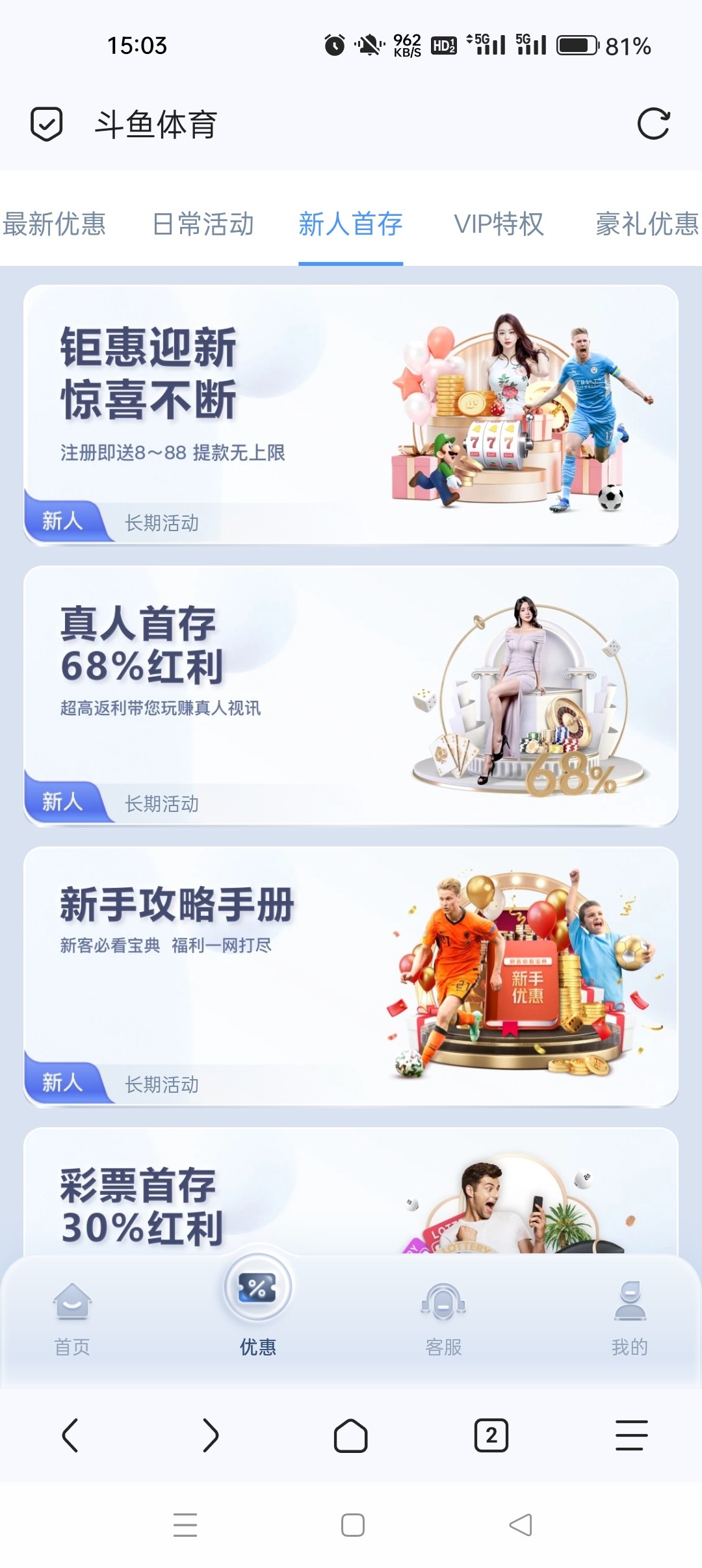The width and height of the screenshot is (702, 1568).
Task: Go forward with the browser forward arrow
Action: click(210, 1435)
